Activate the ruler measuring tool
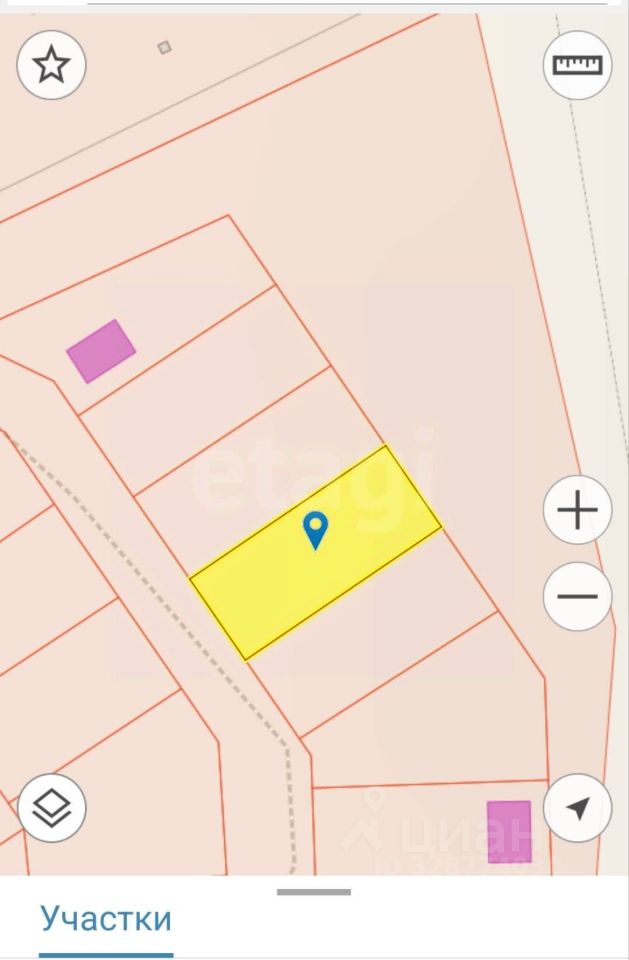This screenshot has width=629, height=960. coord(577,65)
